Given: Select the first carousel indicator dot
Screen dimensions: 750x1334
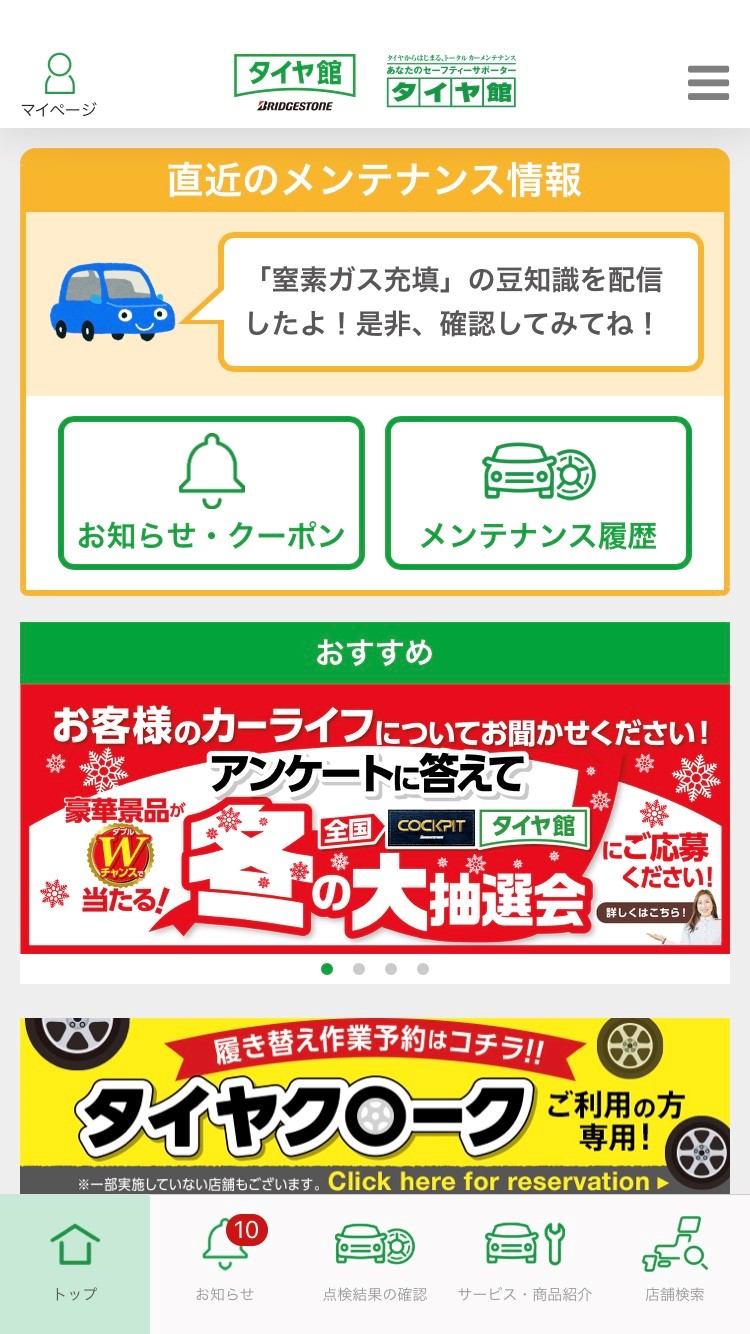Looking at the screenshot, I should pyautogui.click(x=327, y=970).
